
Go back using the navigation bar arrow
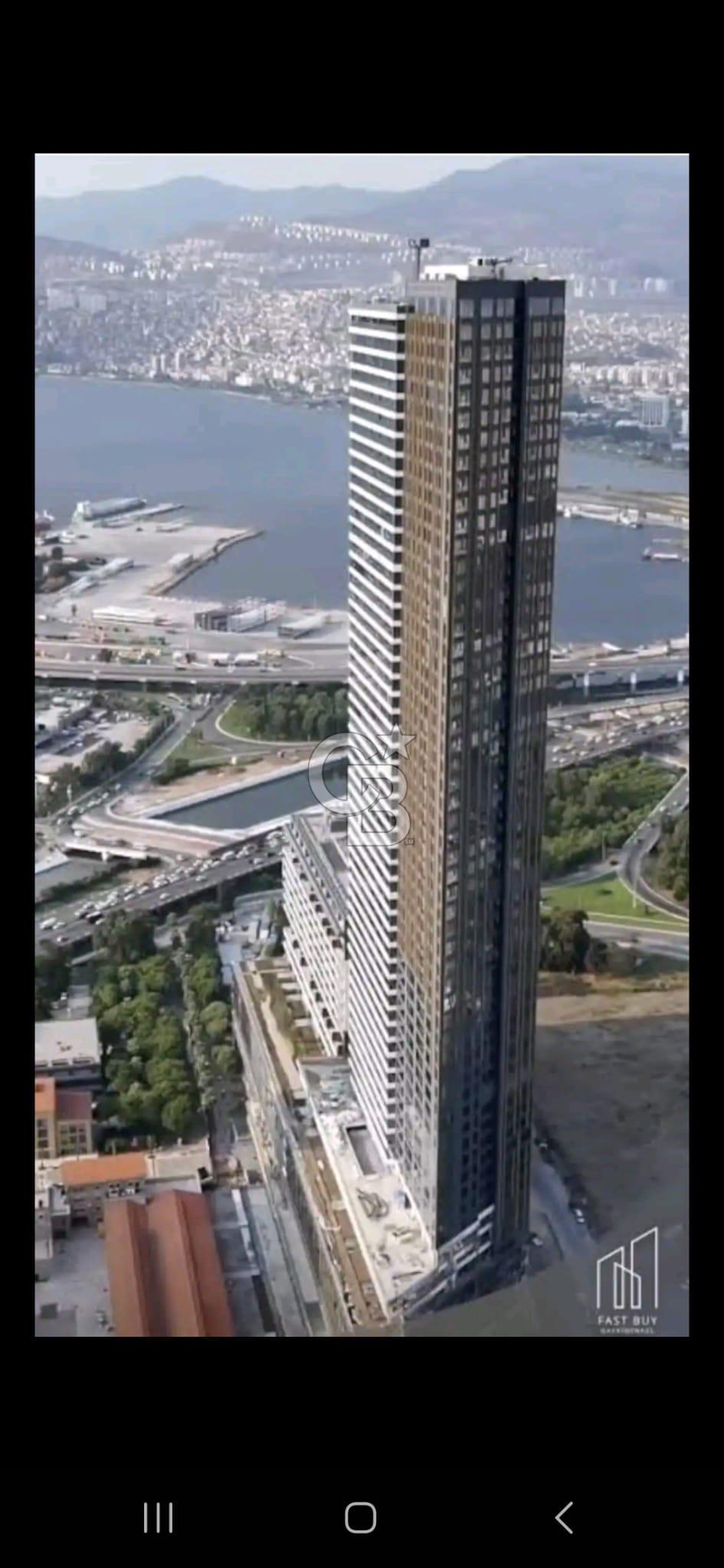click(565, 1517)
